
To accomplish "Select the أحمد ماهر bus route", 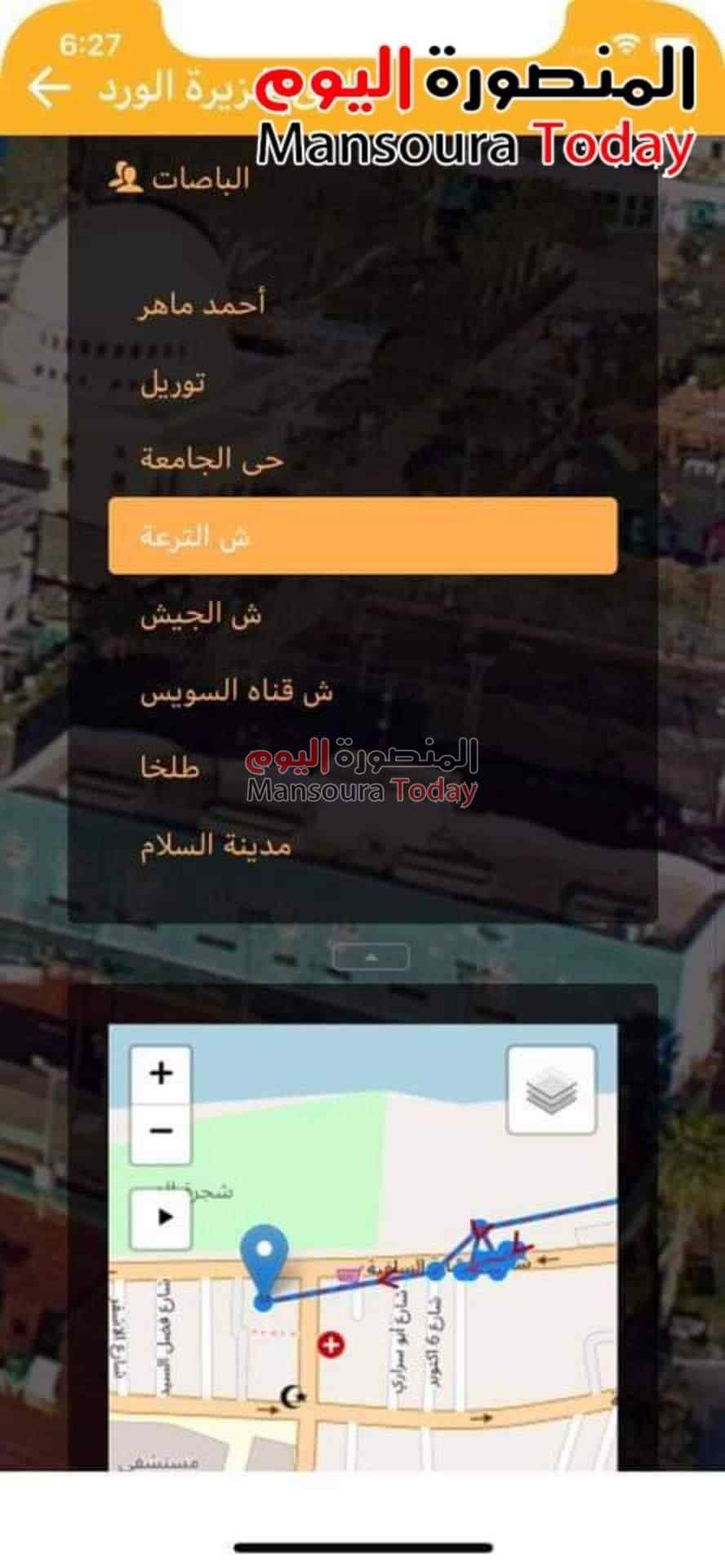I will point(202,305).
